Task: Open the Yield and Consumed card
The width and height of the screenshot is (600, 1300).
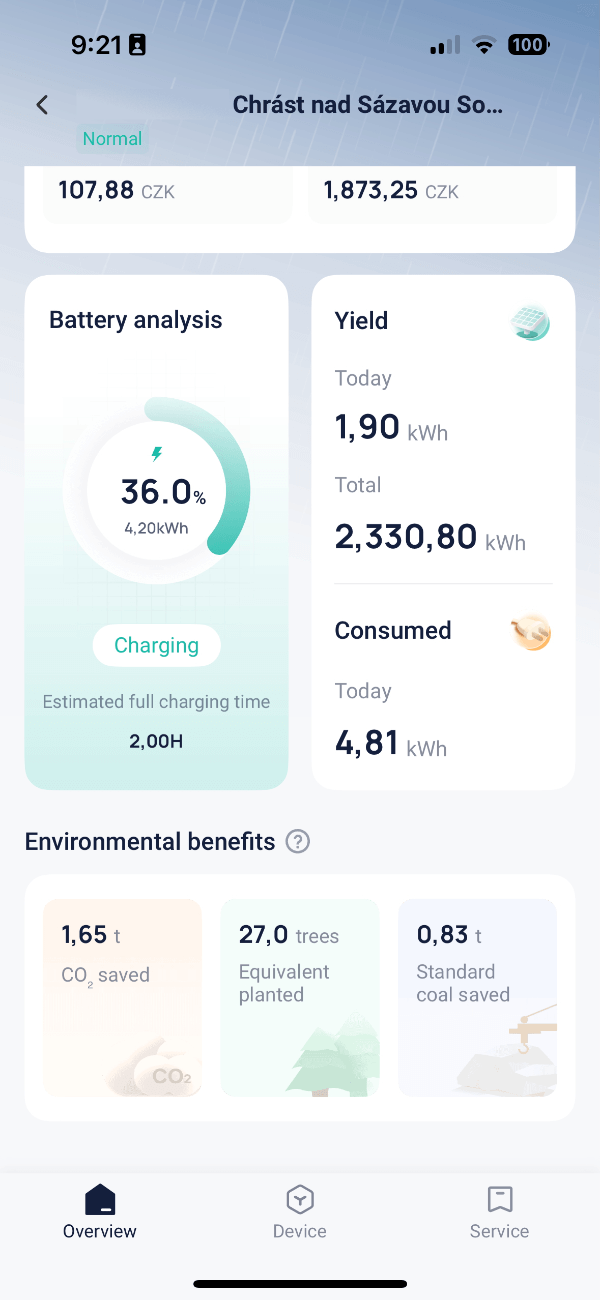Action: point(443,532)
